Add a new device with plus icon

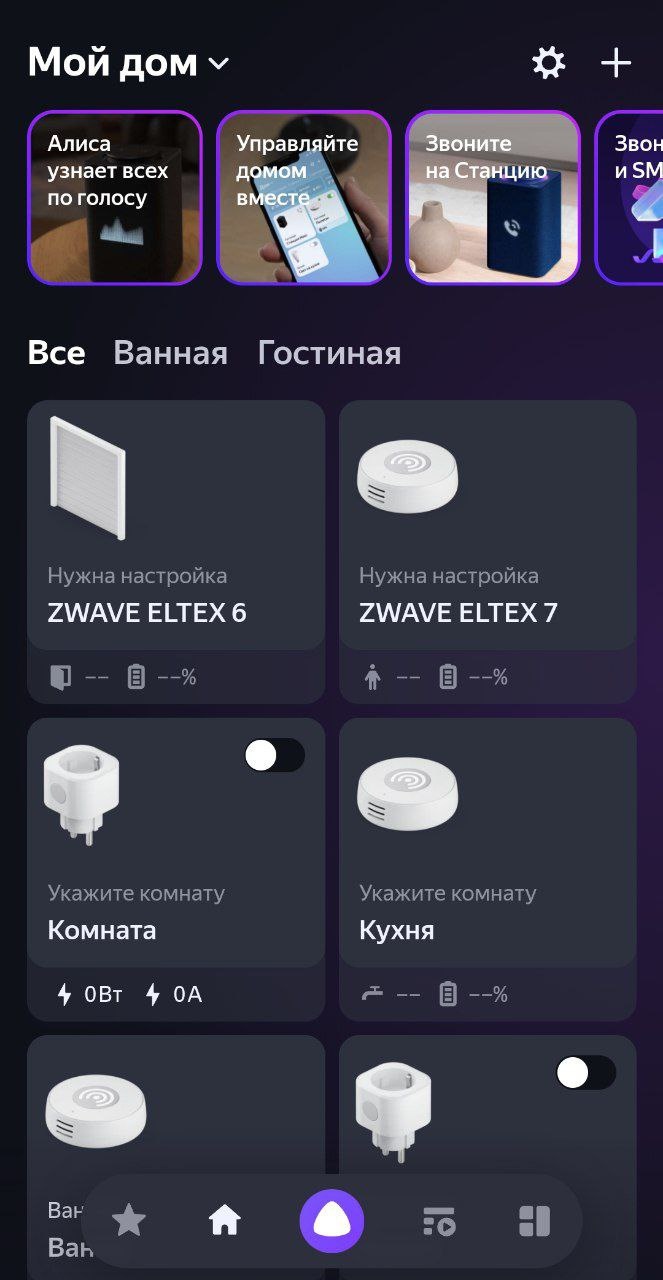616,64
